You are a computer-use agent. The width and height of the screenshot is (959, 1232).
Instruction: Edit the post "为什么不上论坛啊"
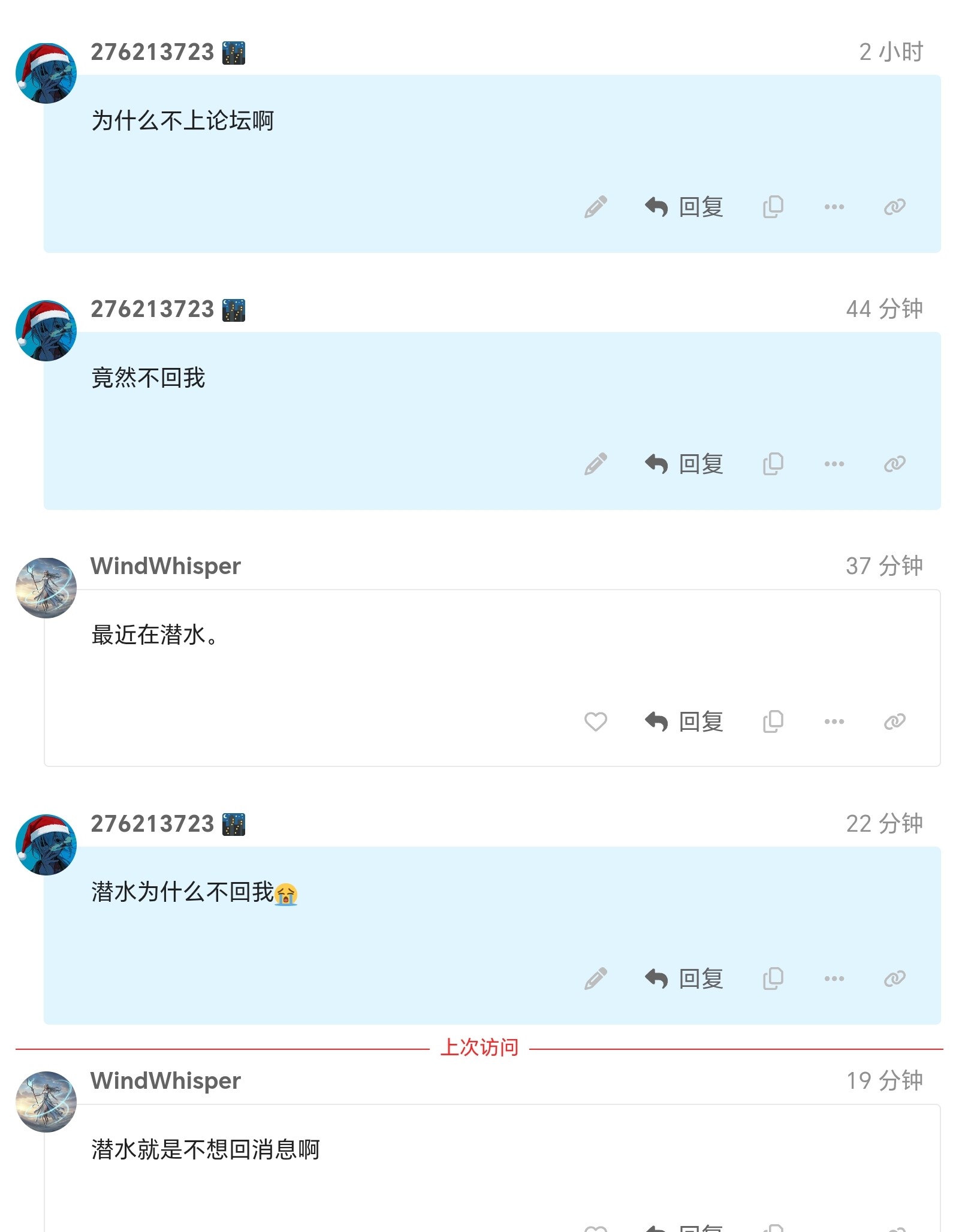tap(595, 207)
